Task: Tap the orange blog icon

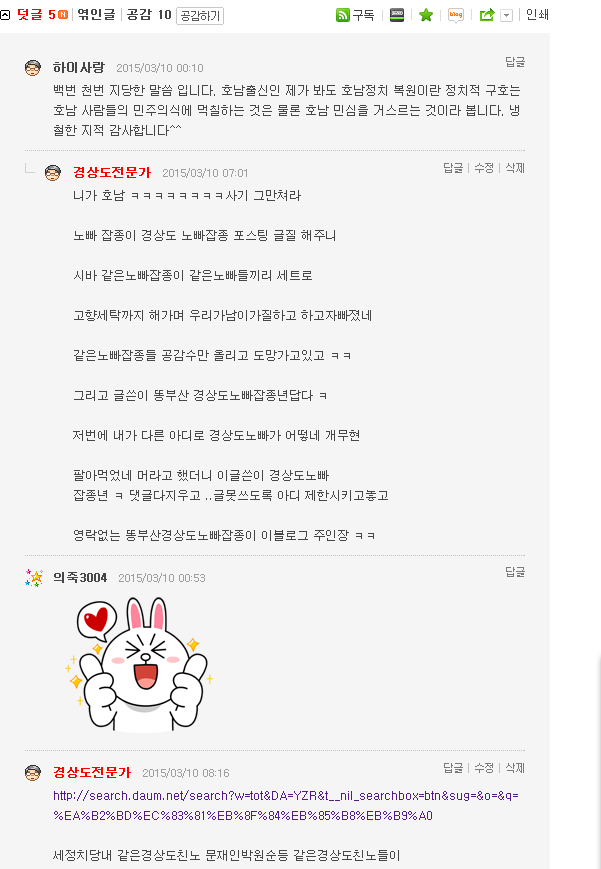Action: (455, 15)
